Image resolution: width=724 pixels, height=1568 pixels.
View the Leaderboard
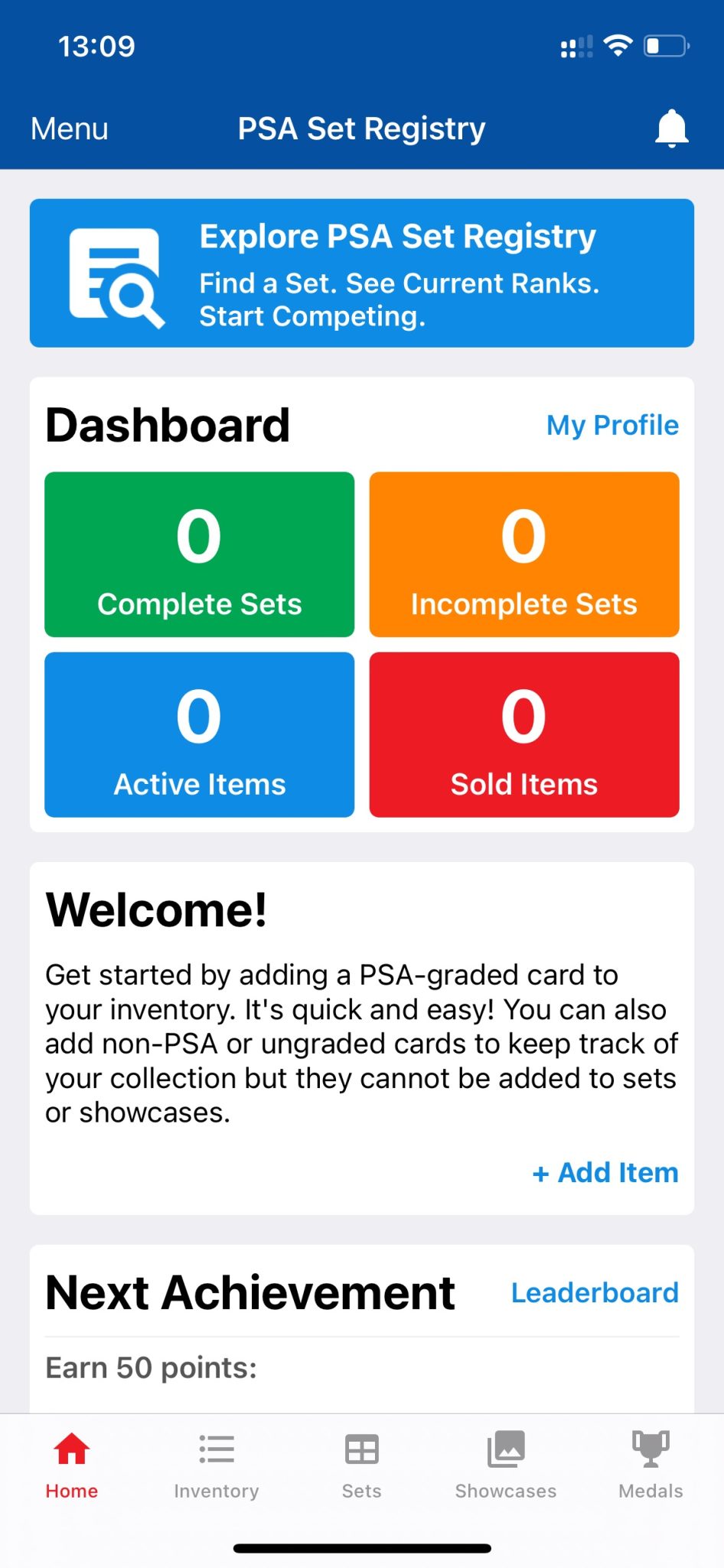(595, 1292)
